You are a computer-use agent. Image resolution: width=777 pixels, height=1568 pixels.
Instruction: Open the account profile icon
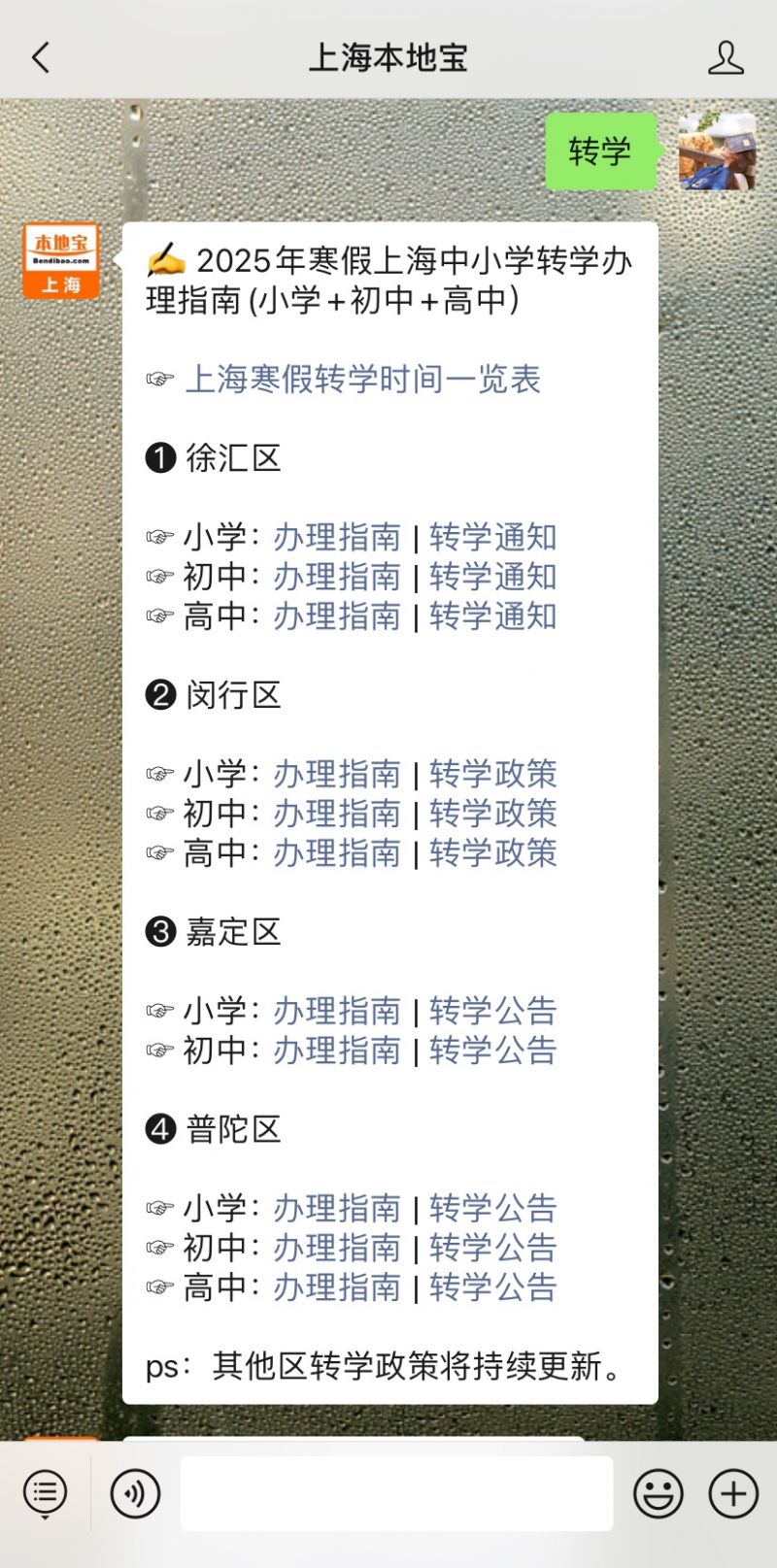[726, 58]
